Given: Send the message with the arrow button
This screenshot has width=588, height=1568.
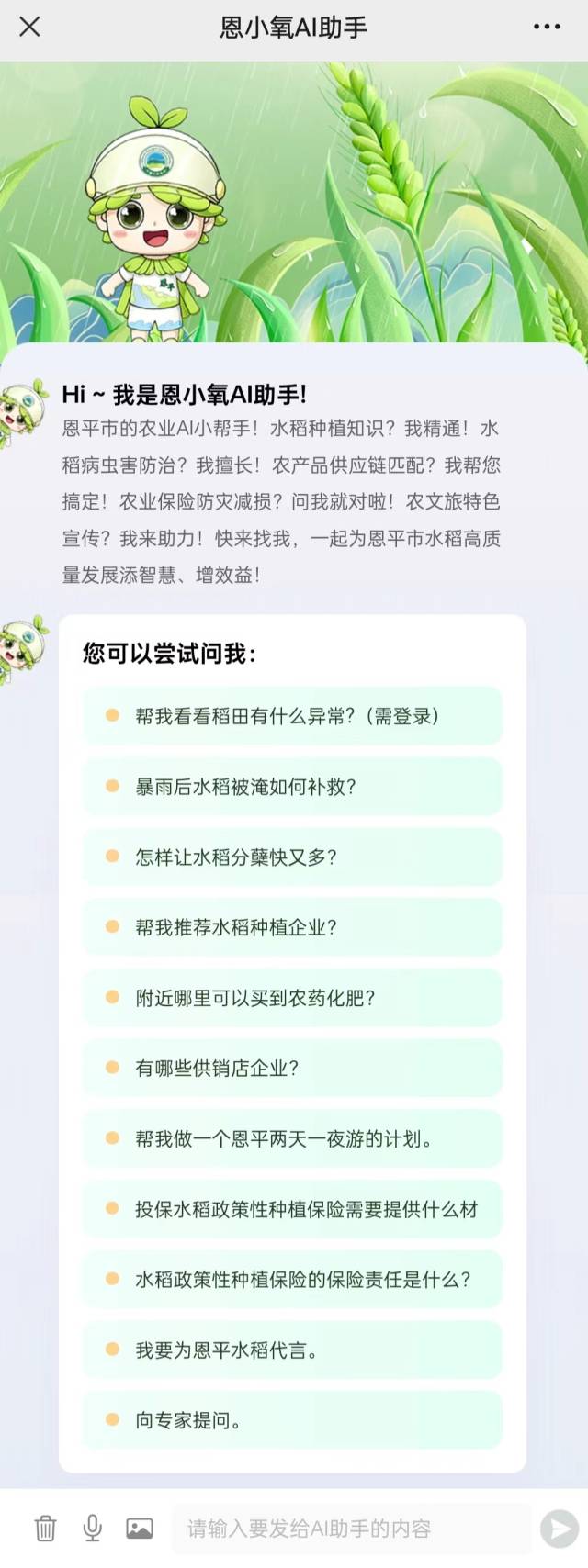Looking at the screenshot, I should tap(559, 1529).
